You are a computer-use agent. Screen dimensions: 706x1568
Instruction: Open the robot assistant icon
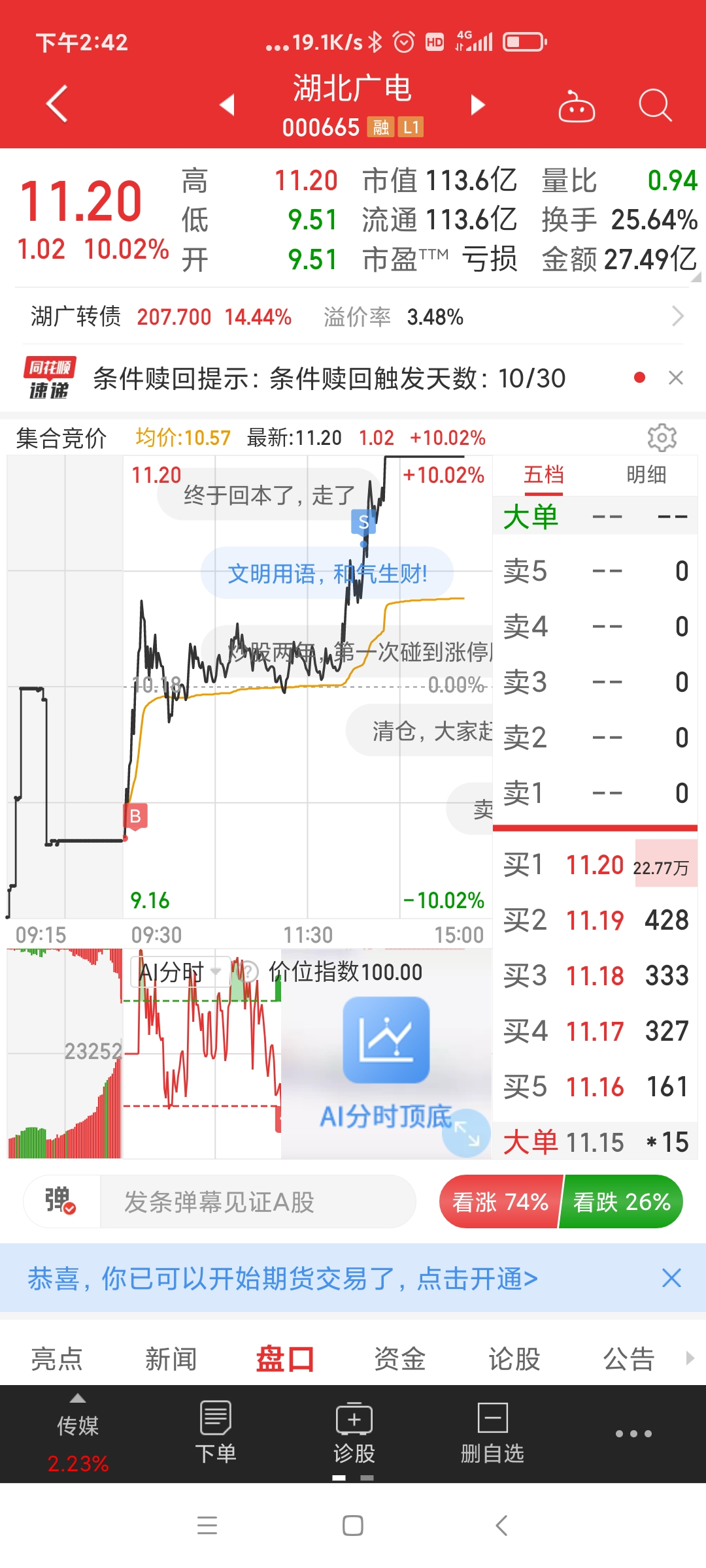click(x=576, y=106)
